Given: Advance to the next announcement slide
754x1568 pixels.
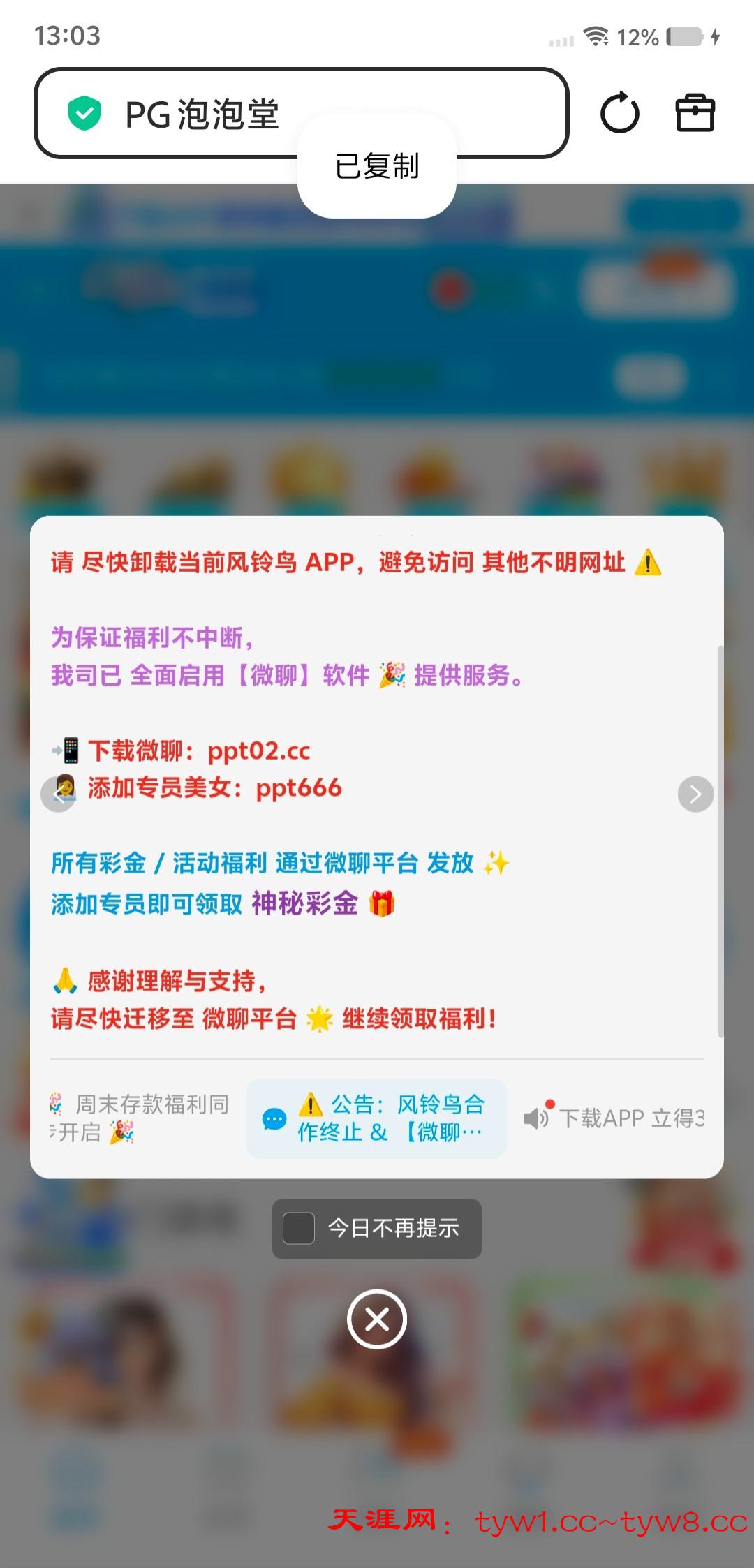Looking at the screenshot, I should pos(695,794).
